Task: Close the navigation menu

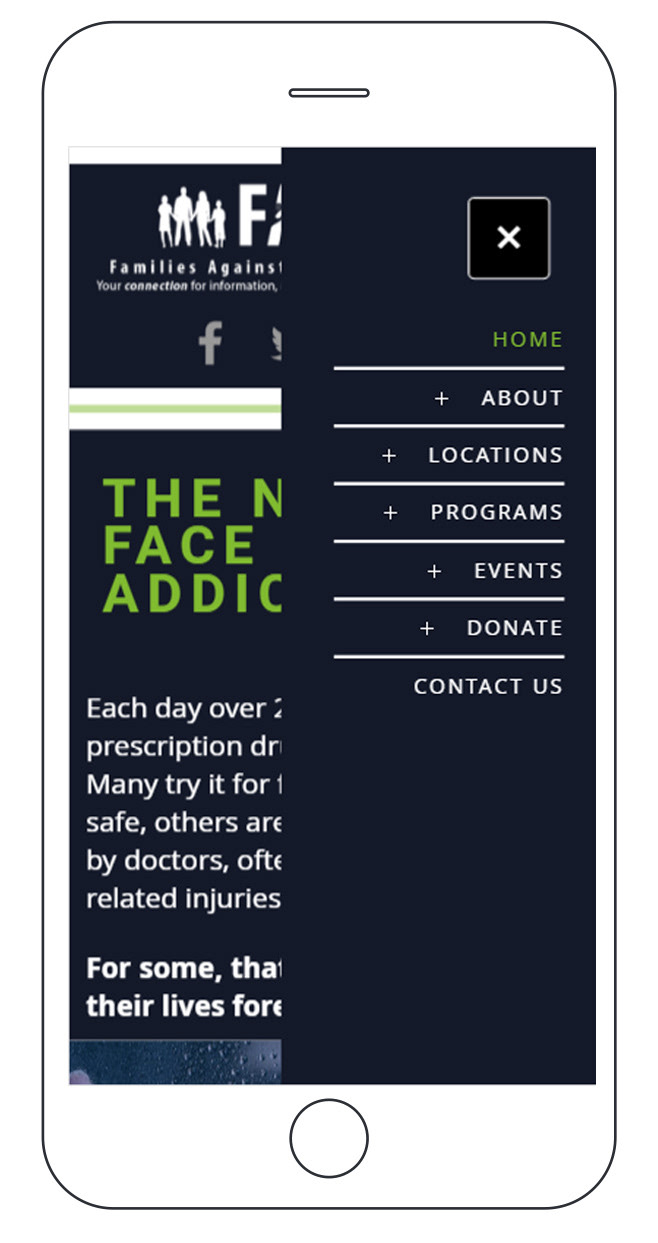Action: pos(508,238)
